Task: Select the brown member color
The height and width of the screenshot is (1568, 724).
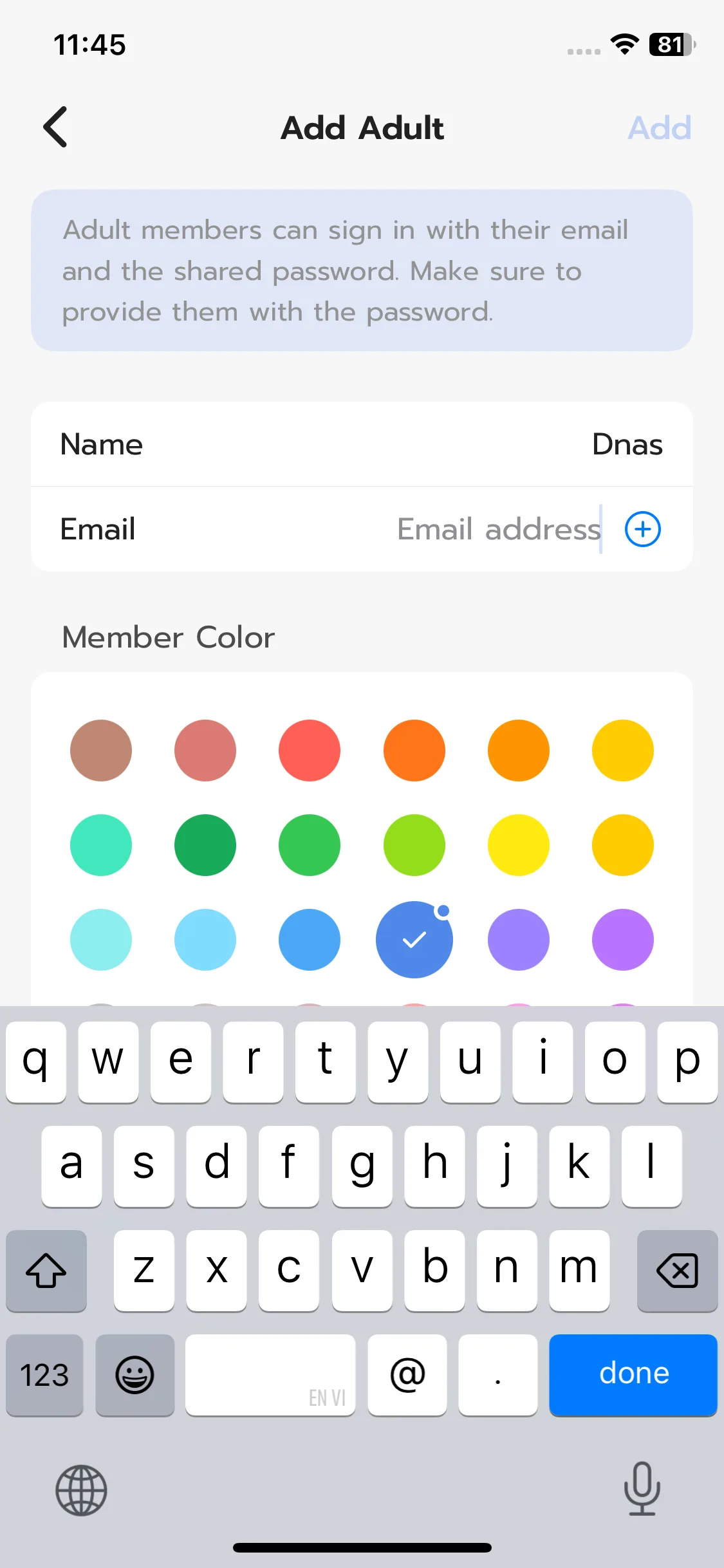Action: (x=101, y=751)
